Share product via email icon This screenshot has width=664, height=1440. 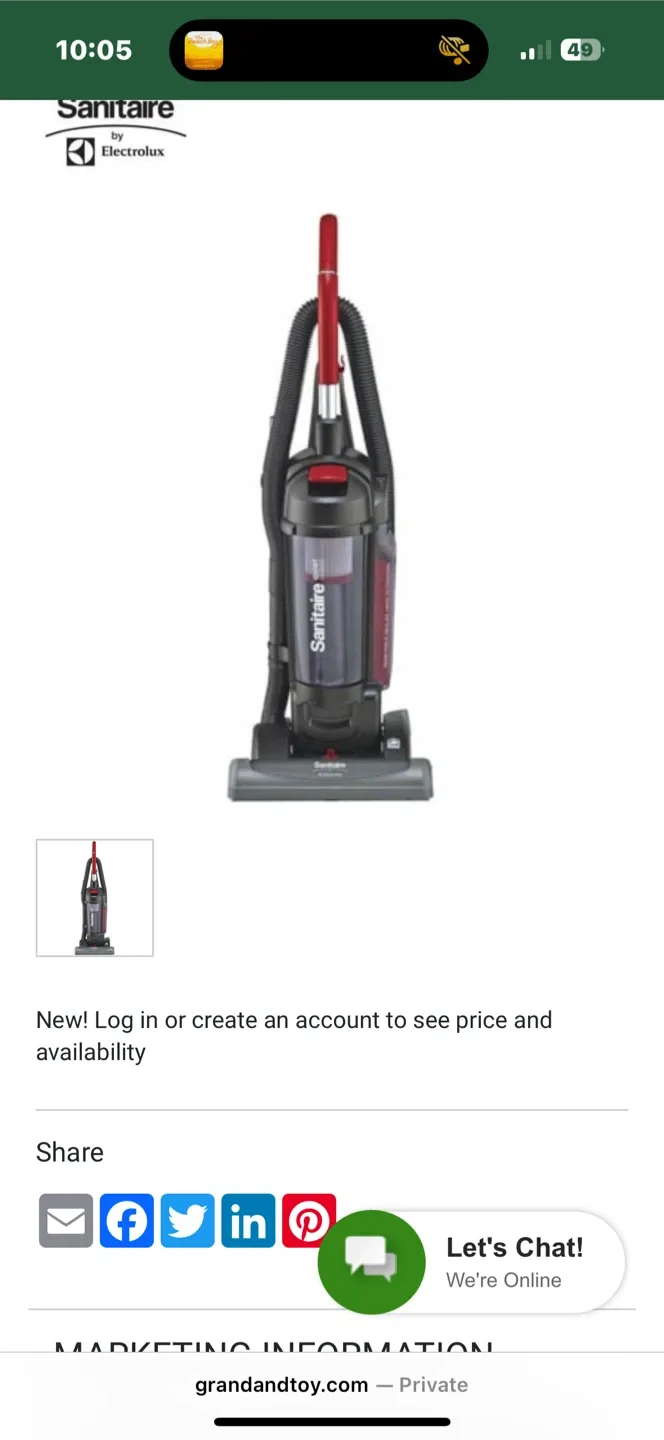click(66, 1220)
